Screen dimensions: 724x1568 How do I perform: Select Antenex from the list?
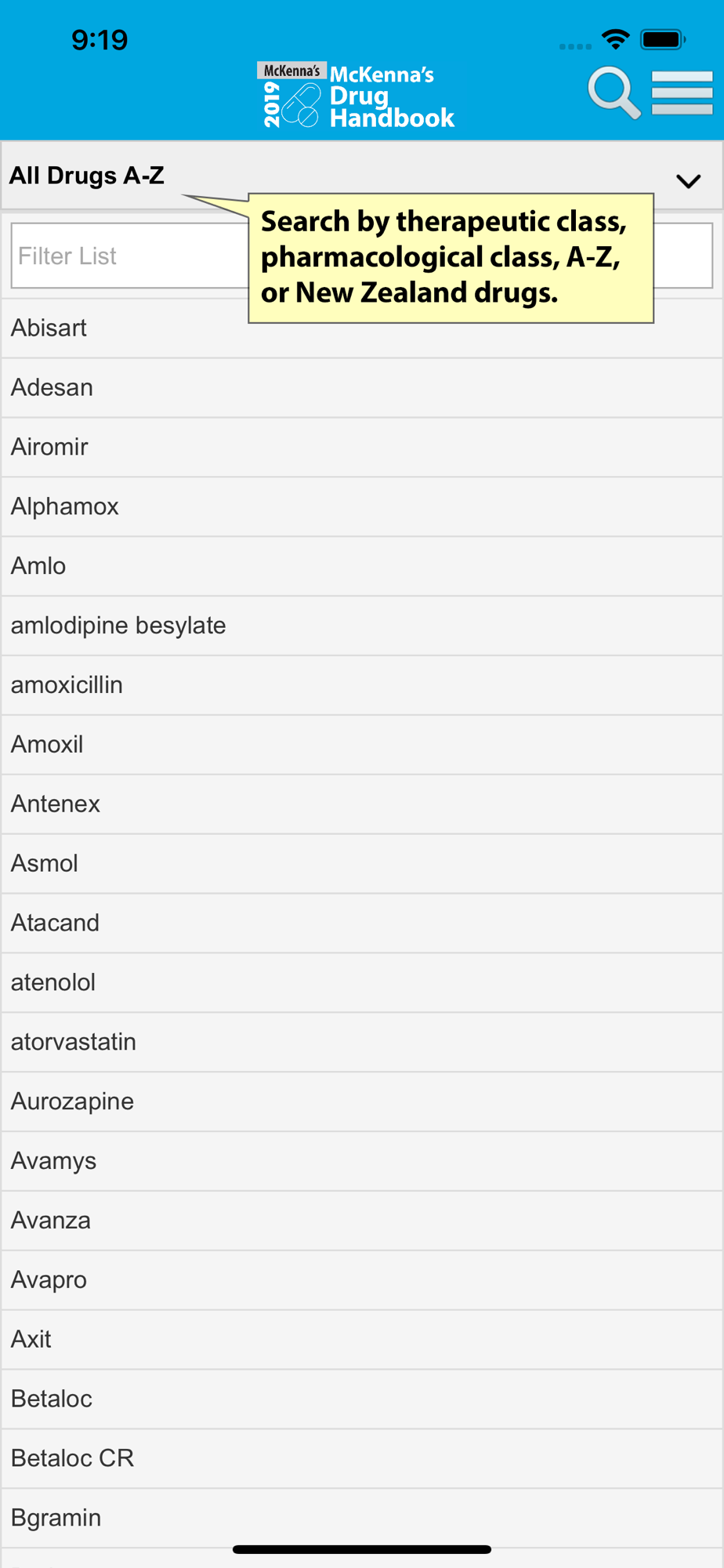click(x=362, y=805)
